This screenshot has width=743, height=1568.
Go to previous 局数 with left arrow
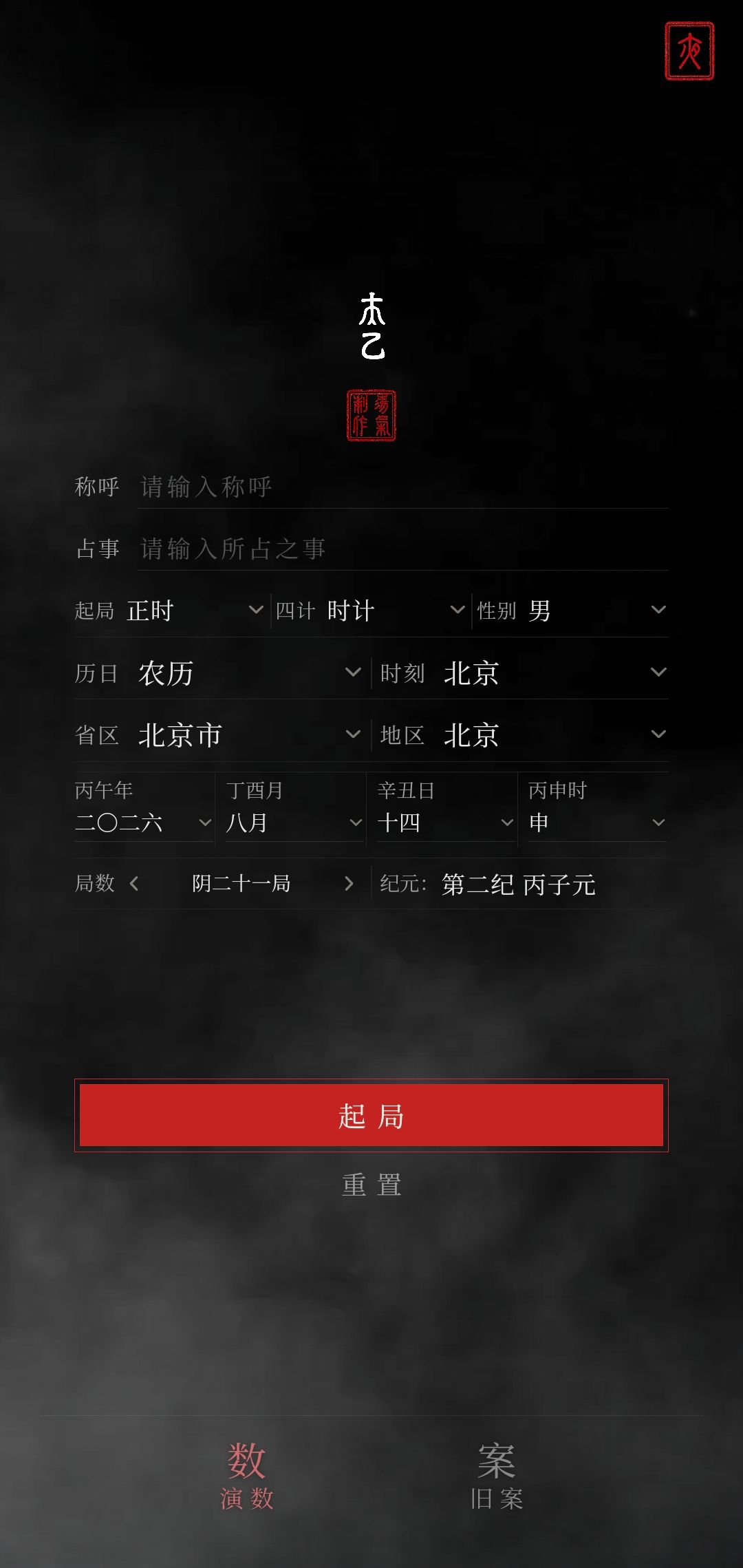(134, 884)
